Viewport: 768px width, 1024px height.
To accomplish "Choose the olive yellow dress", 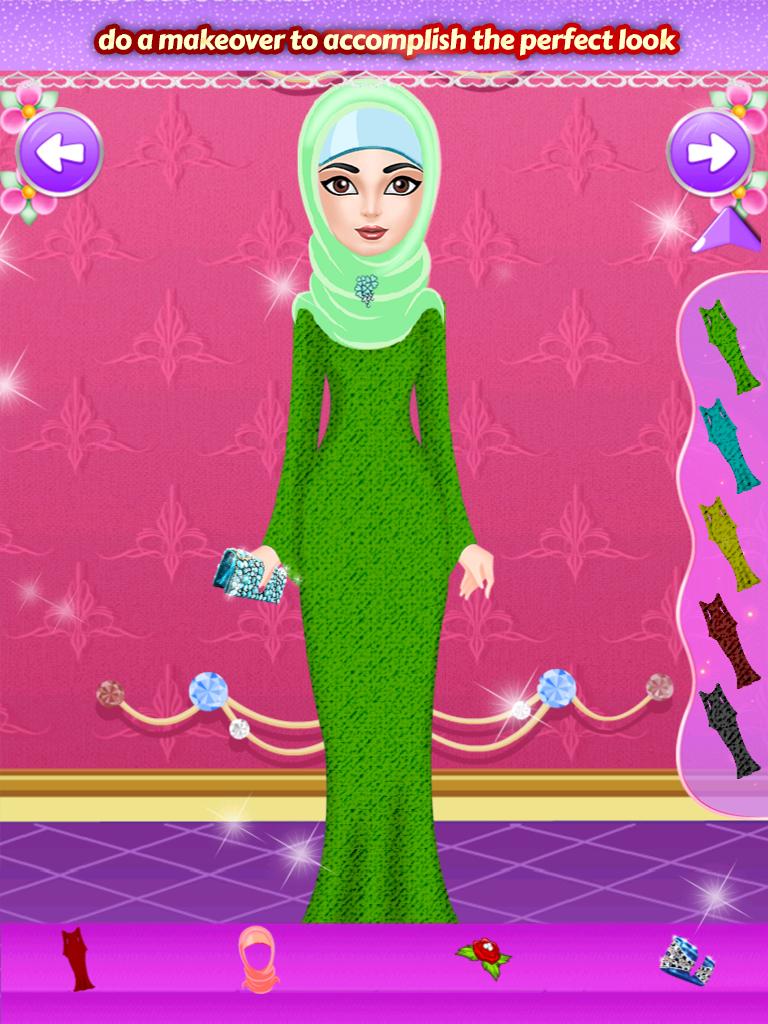I will coord(729,543).
